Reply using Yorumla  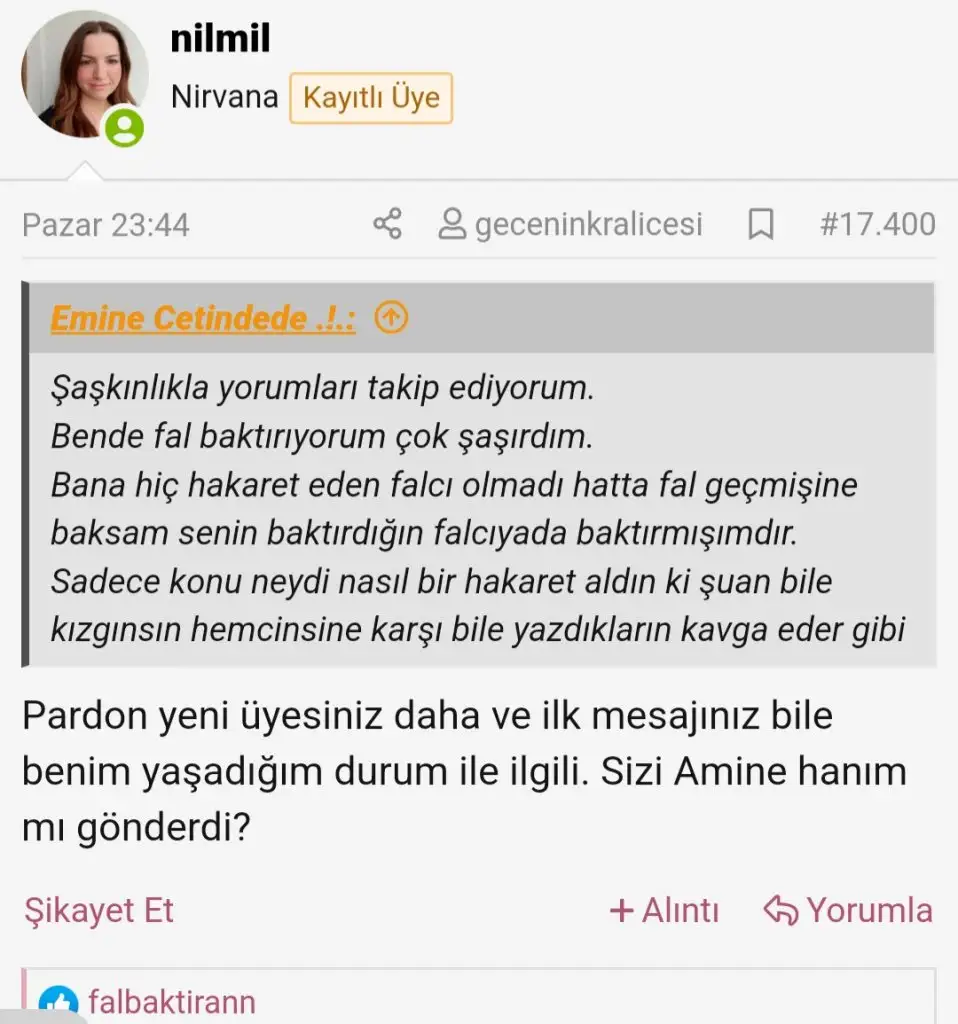(x=848, y=910)
